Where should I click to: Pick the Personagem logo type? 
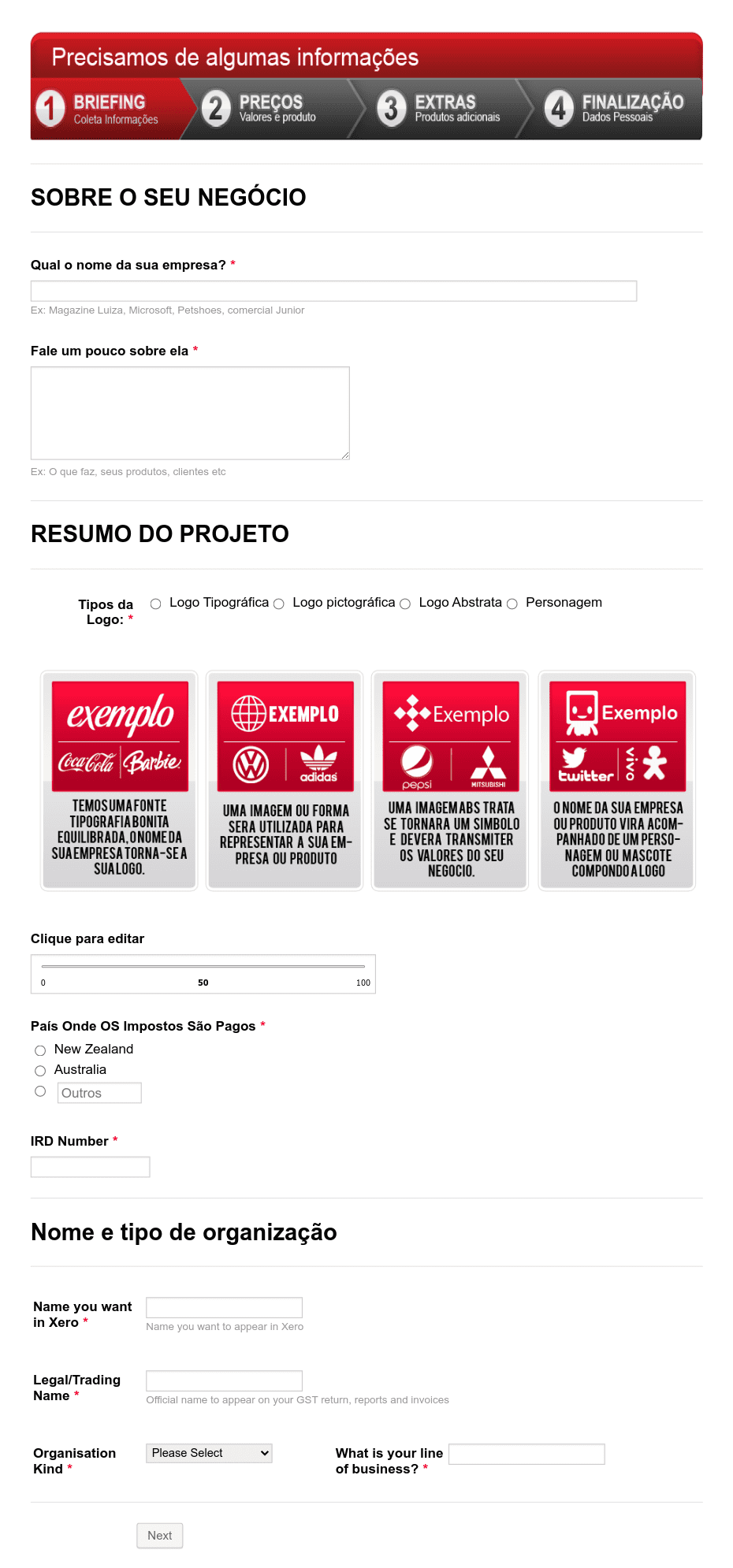(512, 604)
